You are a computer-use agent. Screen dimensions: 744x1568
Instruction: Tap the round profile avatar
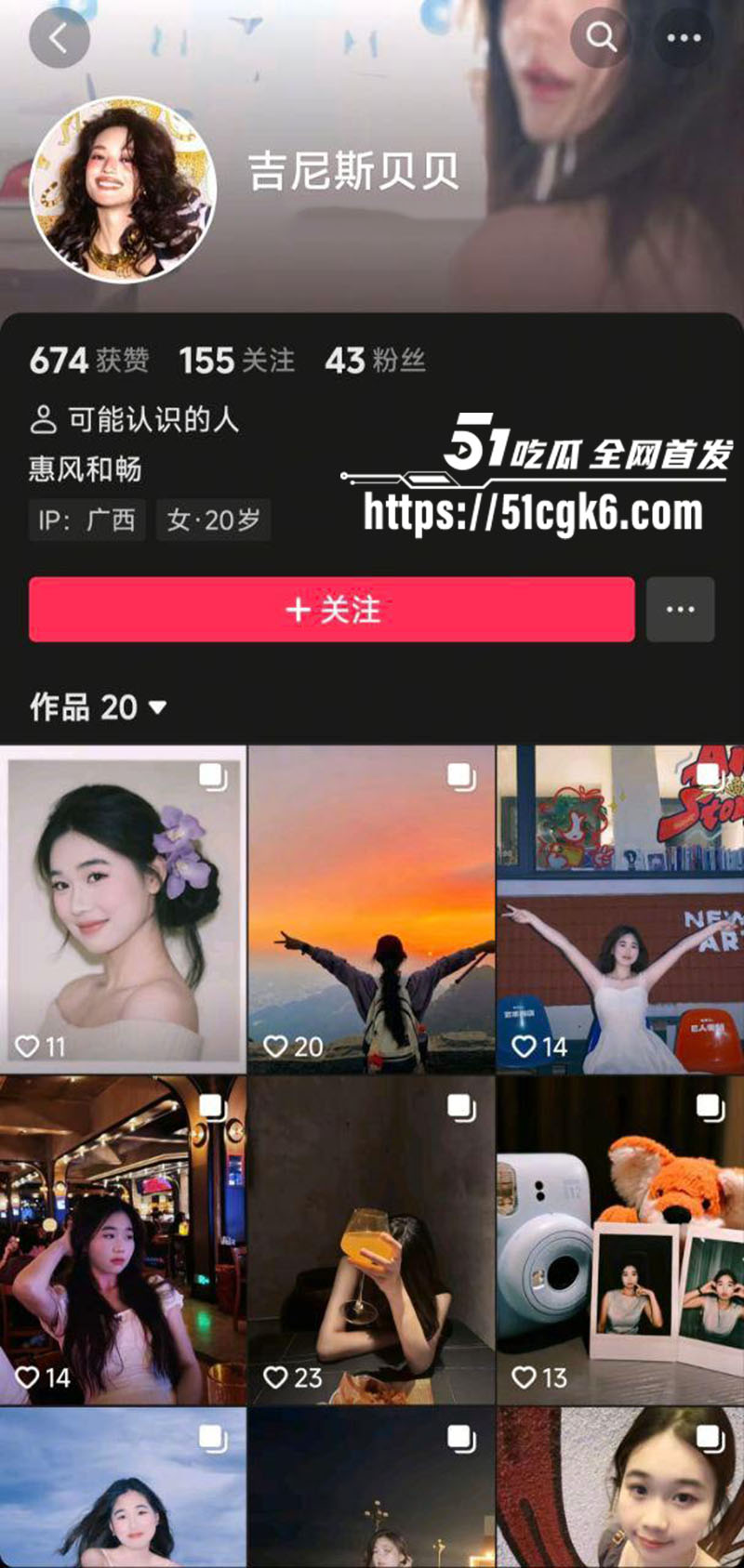(123, 189)
